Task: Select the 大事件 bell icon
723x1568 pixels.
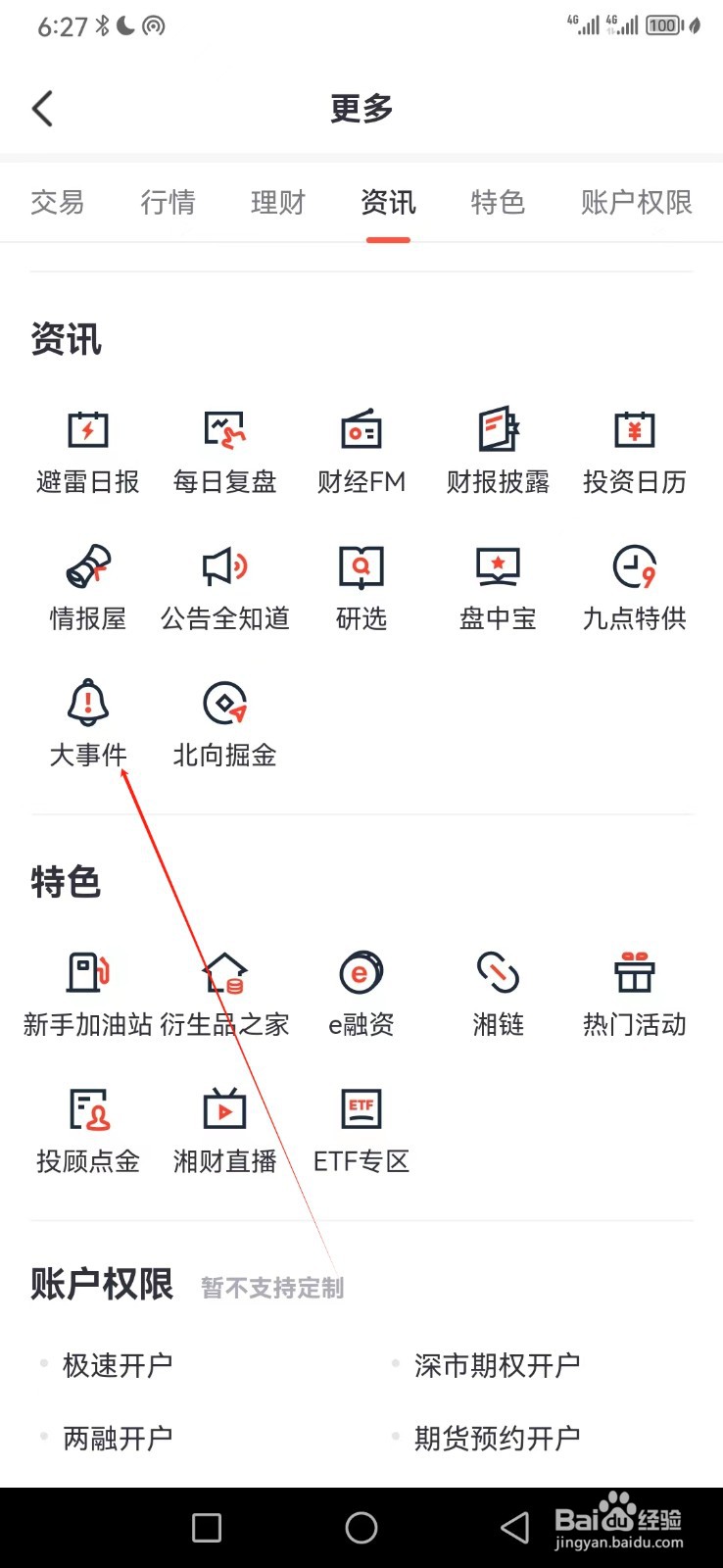Action: (87, 720)
